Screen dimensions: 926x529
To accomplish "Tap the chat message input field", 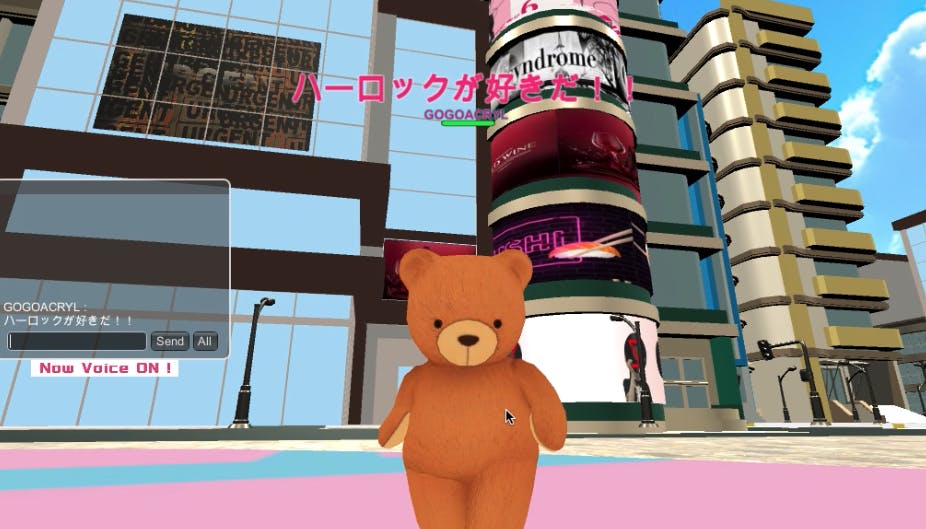I will point(77,341).
